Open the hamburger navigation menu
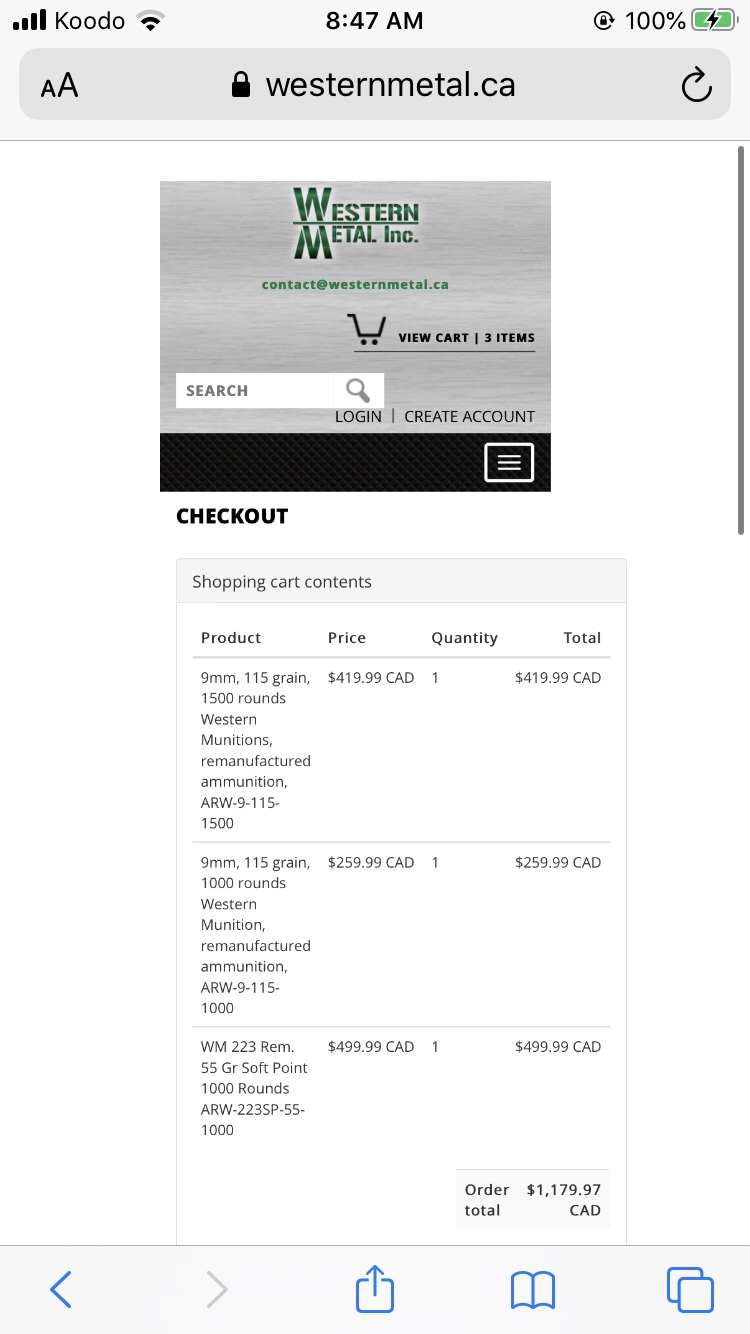This screenshot has height=1334, width=750. tap(509, 462)
